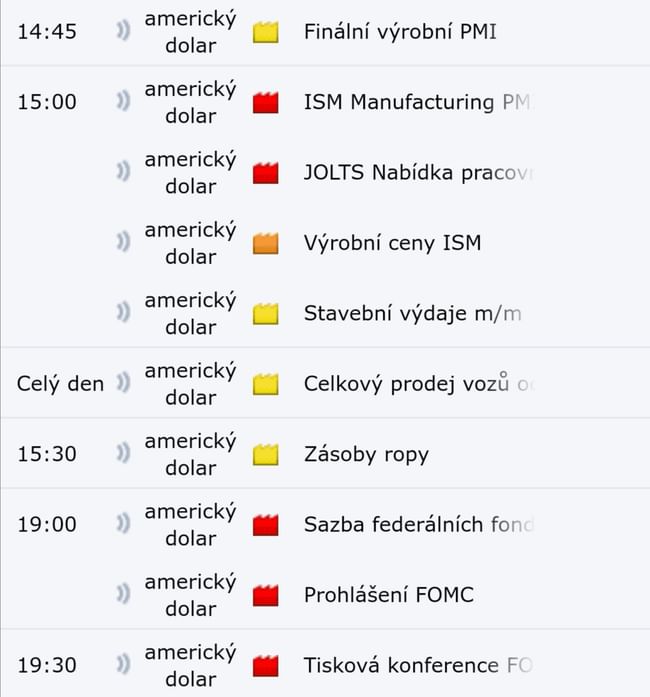This screenshot has width=650, height=697.
Task: View ISM Manufacturing PMI details
Action: click(415, 102)
